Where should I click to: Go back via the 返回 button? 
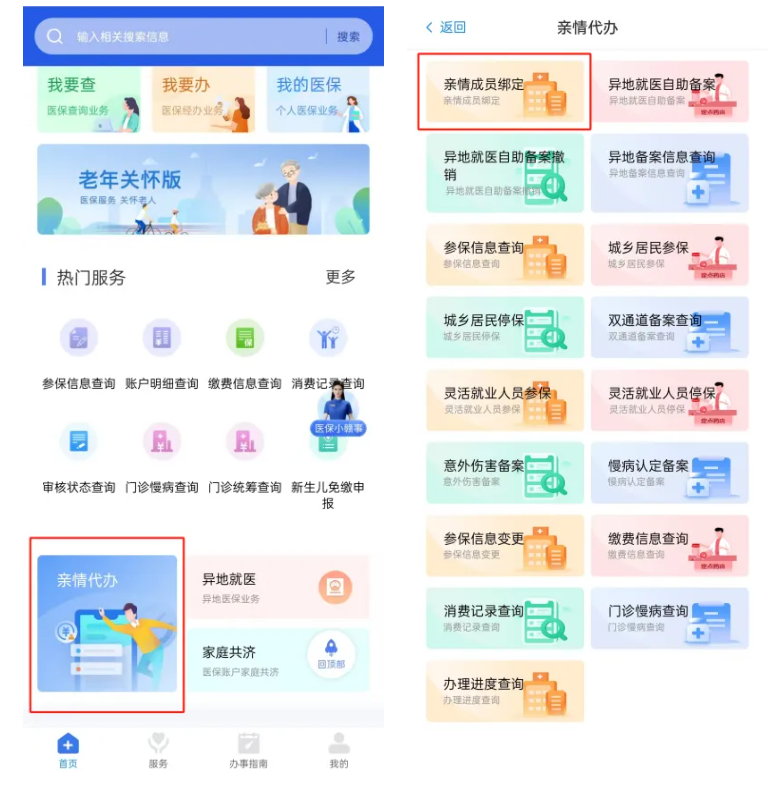[445, 27]
